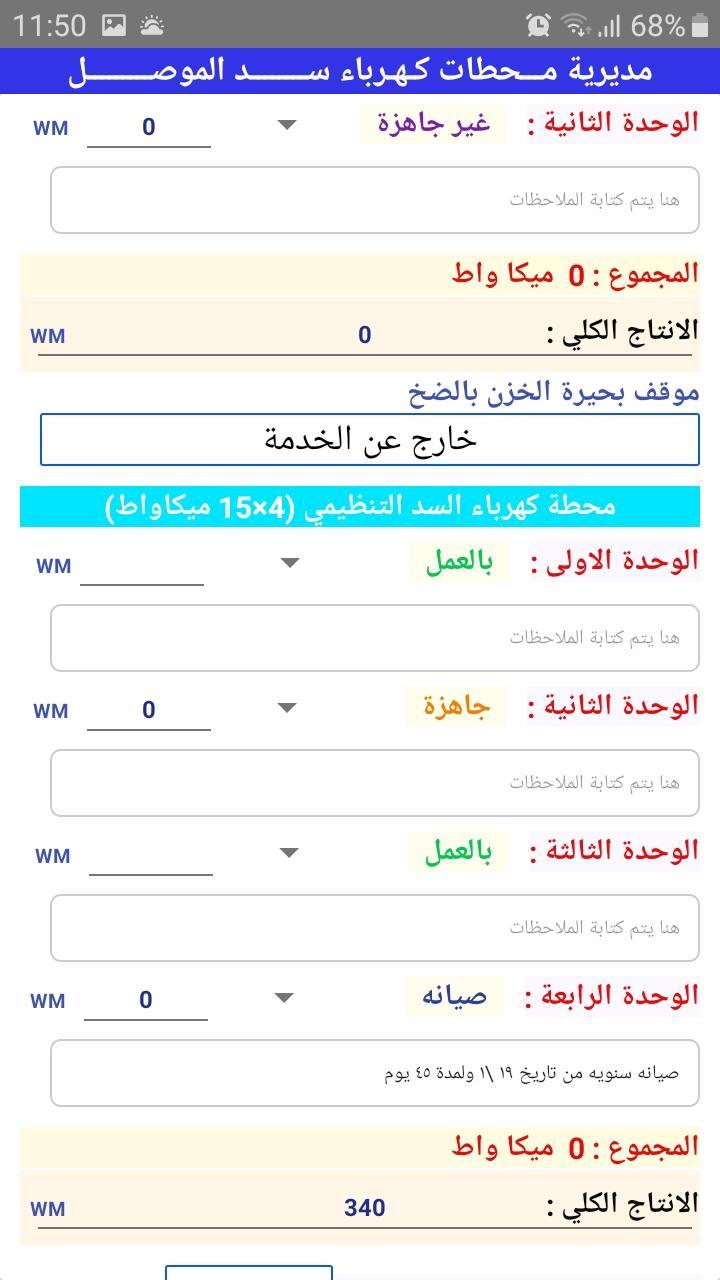Edit the الانتاج الكلي field showing 0
The image size is (720, 1280).
[364, 335]
